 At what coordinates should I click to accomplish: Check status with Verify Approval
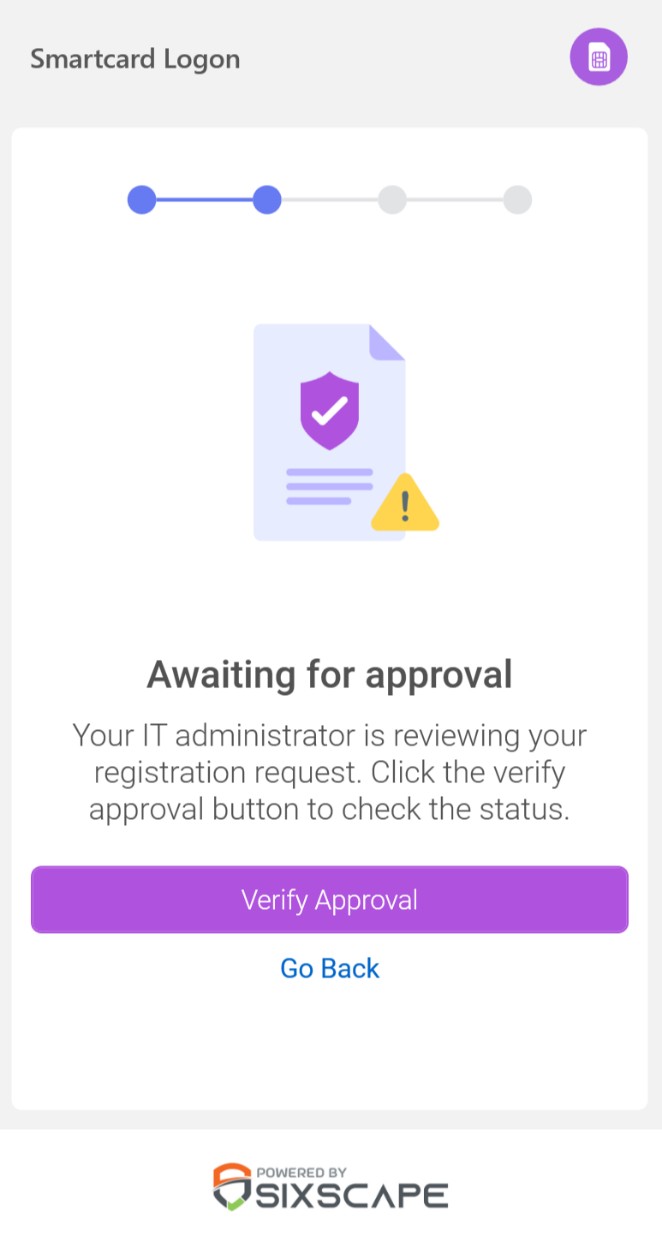[x=329, y=900]
